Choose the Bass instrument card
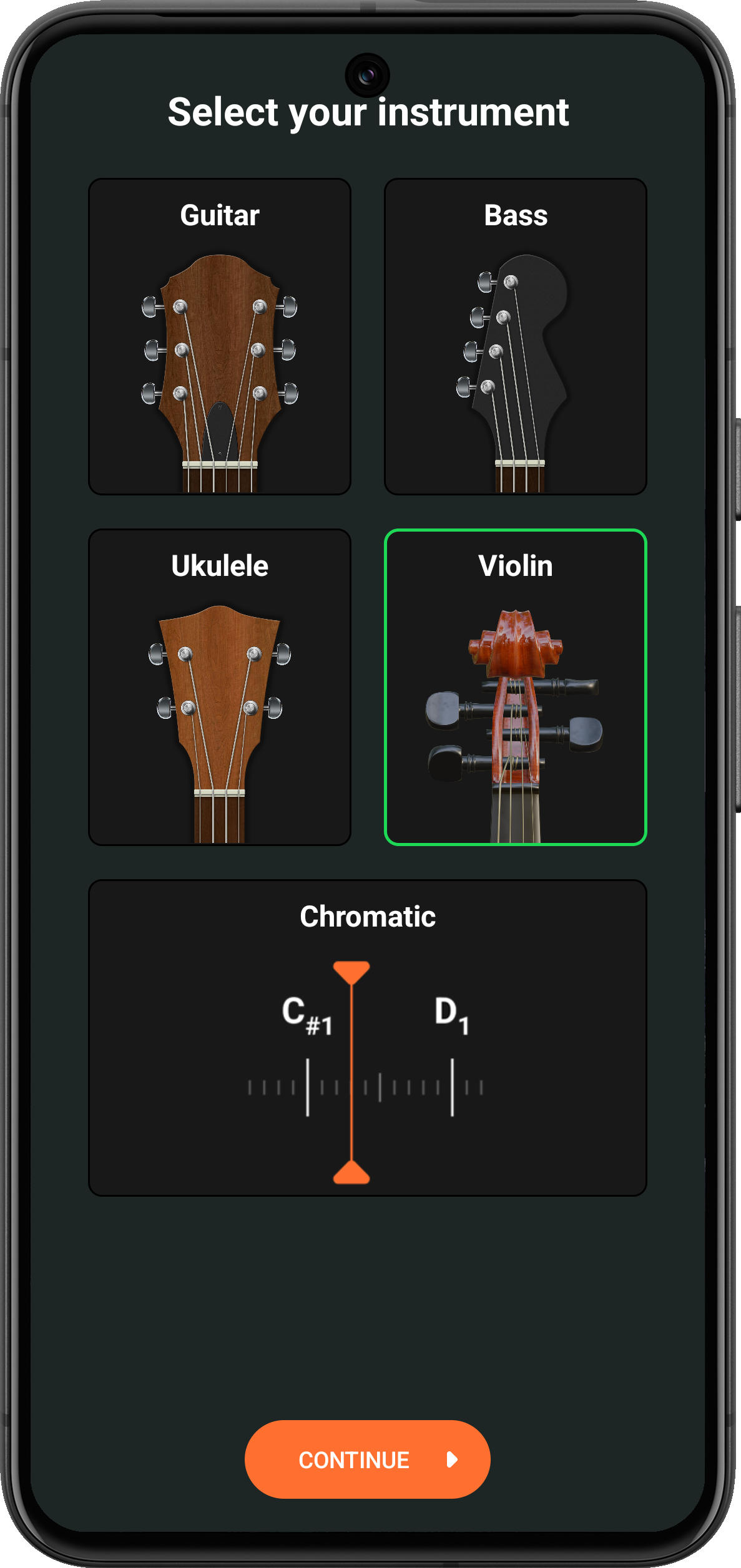The image size is (741, 1568). [516, 337]
